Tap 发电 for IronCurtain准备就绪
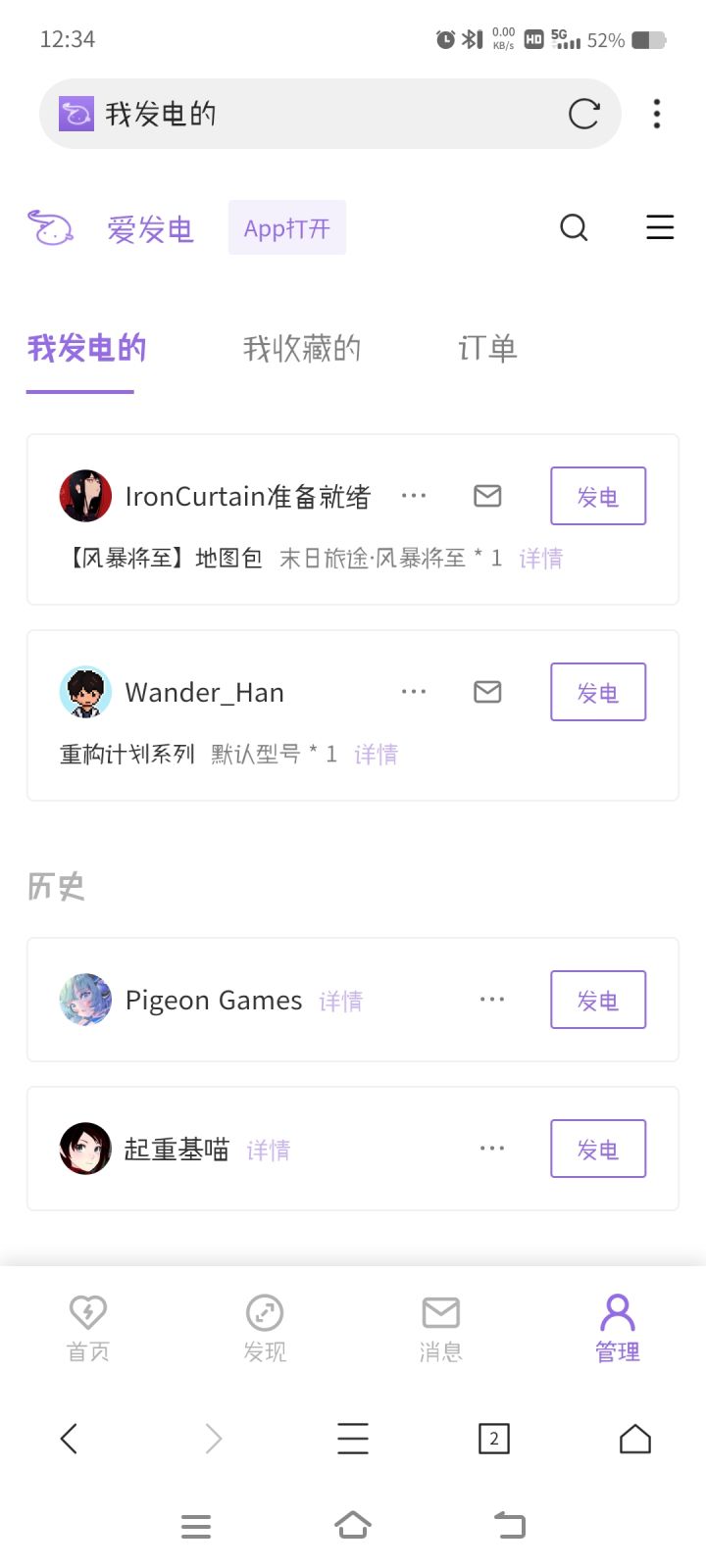Viewport: 706px width, 1568px height. 598,496
